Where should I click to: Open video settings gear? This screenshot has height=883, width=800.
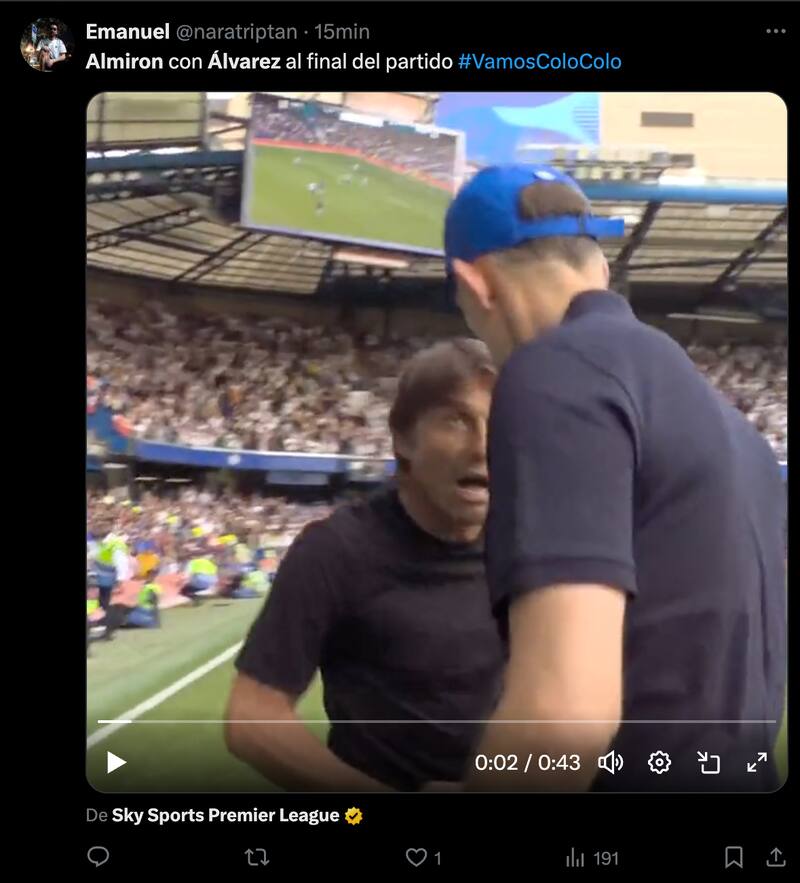(659, 762)
